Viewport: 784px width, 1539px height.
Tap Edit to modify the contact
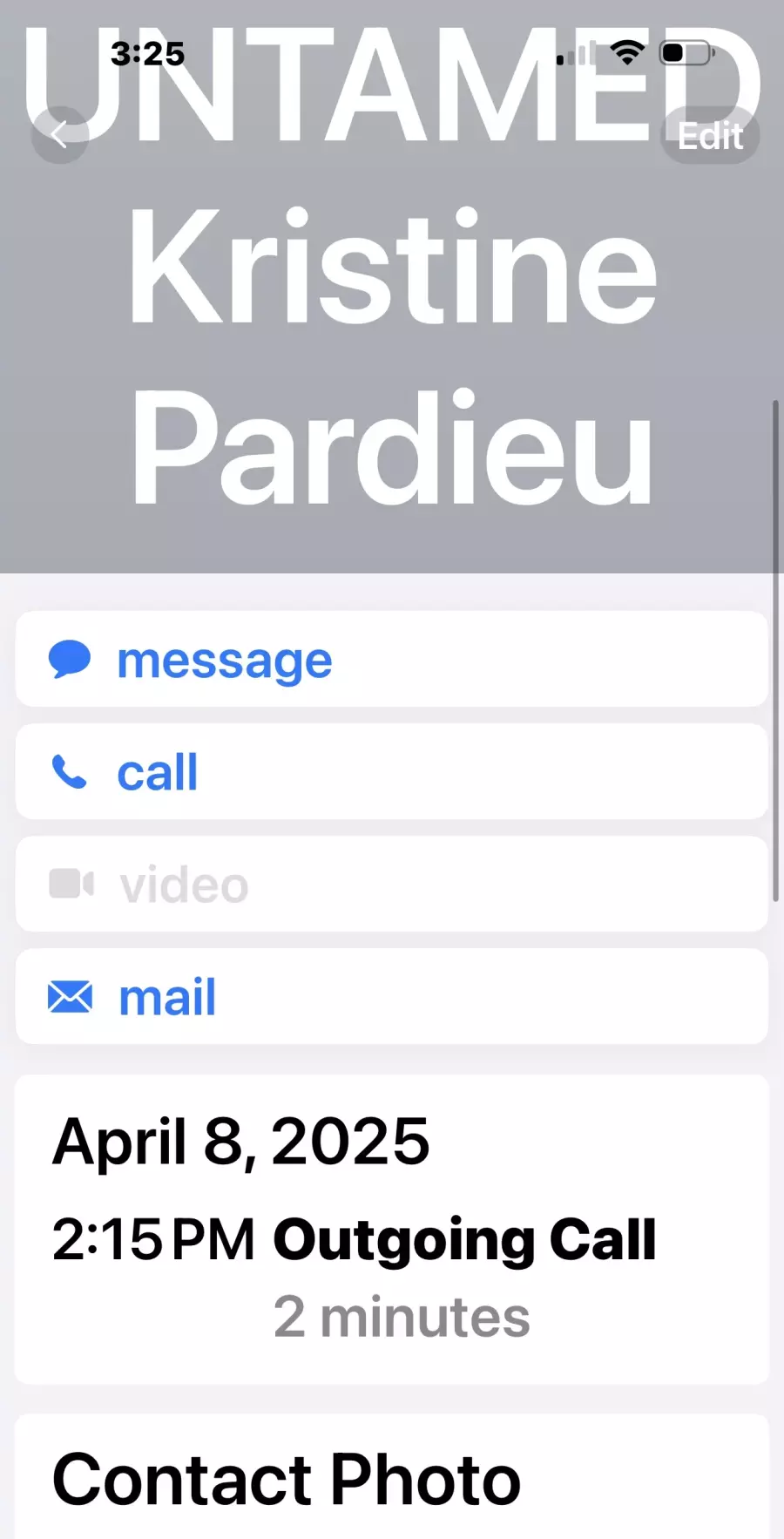click(x=710, y=136)
